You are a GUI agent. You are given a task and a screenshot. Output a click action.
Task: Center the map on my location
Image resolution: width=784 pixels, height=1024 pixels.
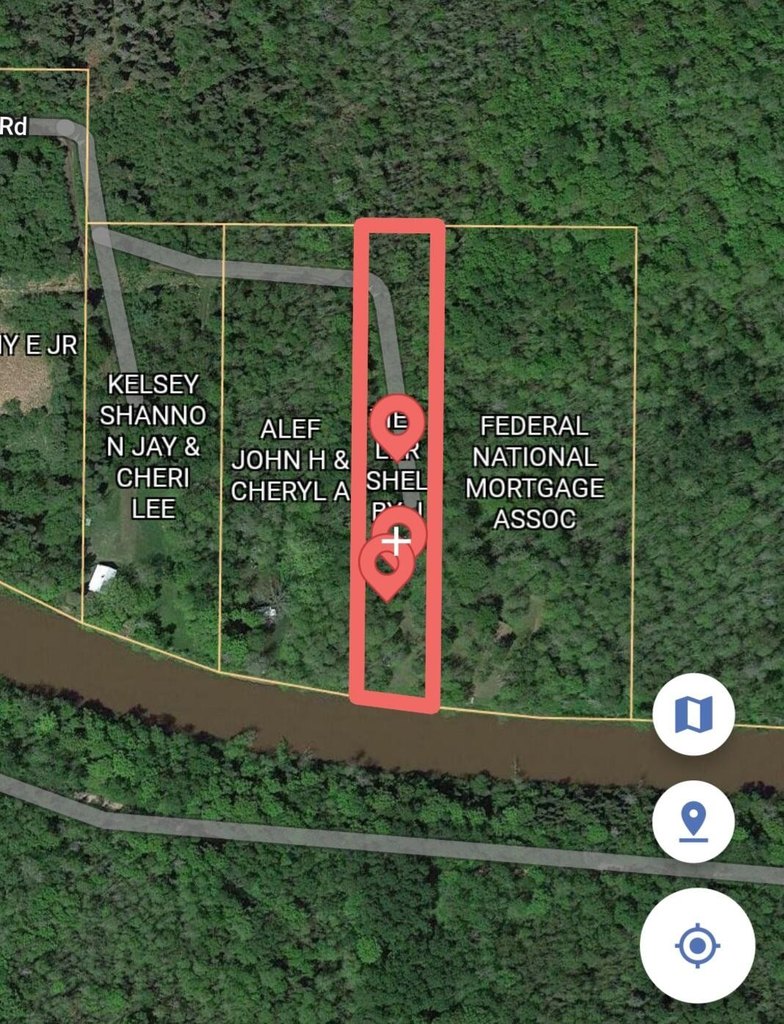(x=697, y=945)
